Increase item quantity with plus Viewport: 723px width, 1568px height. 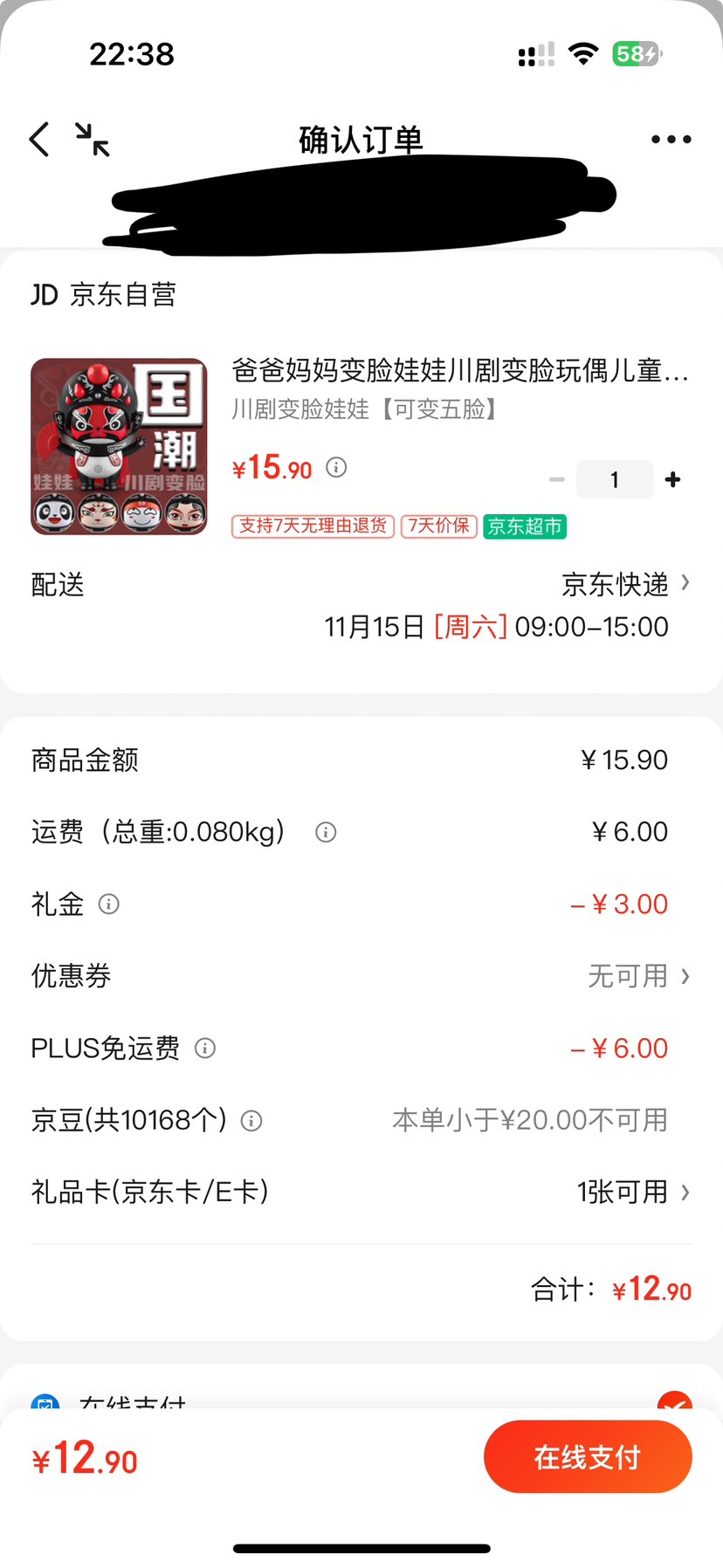pyautogui.click(x=672, y=479)
